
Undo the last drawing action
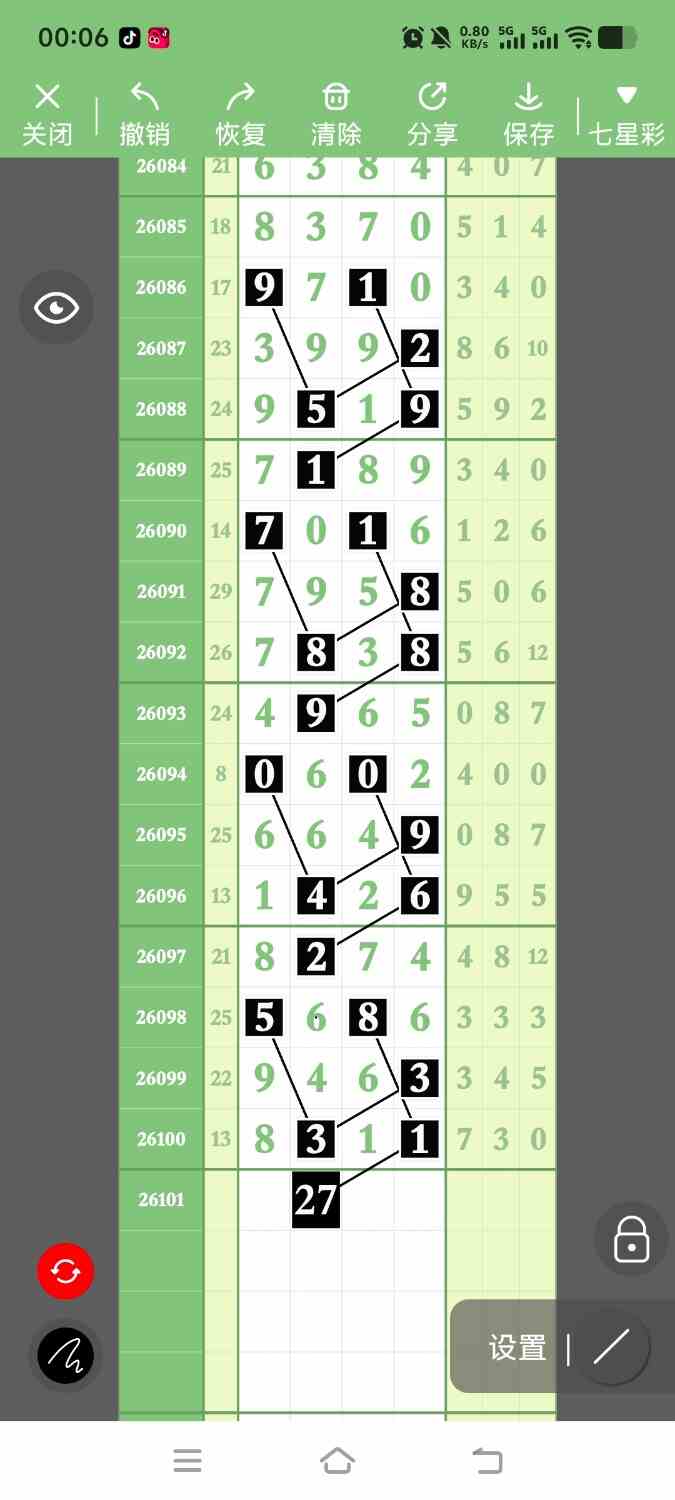pyautogui.click(x=144, y=114)
